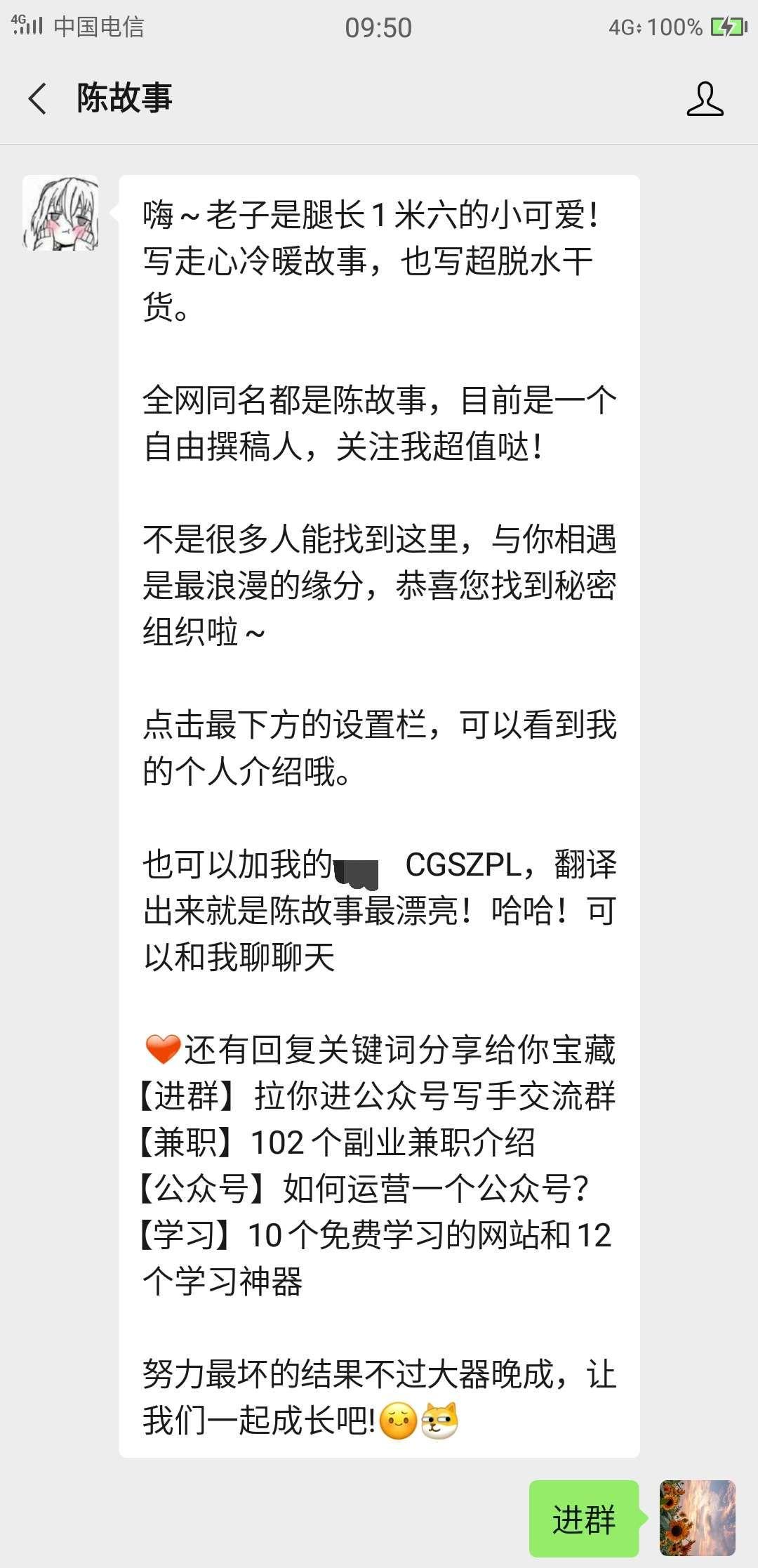
Task: Open the account profile icon
Action: [705, 98]
